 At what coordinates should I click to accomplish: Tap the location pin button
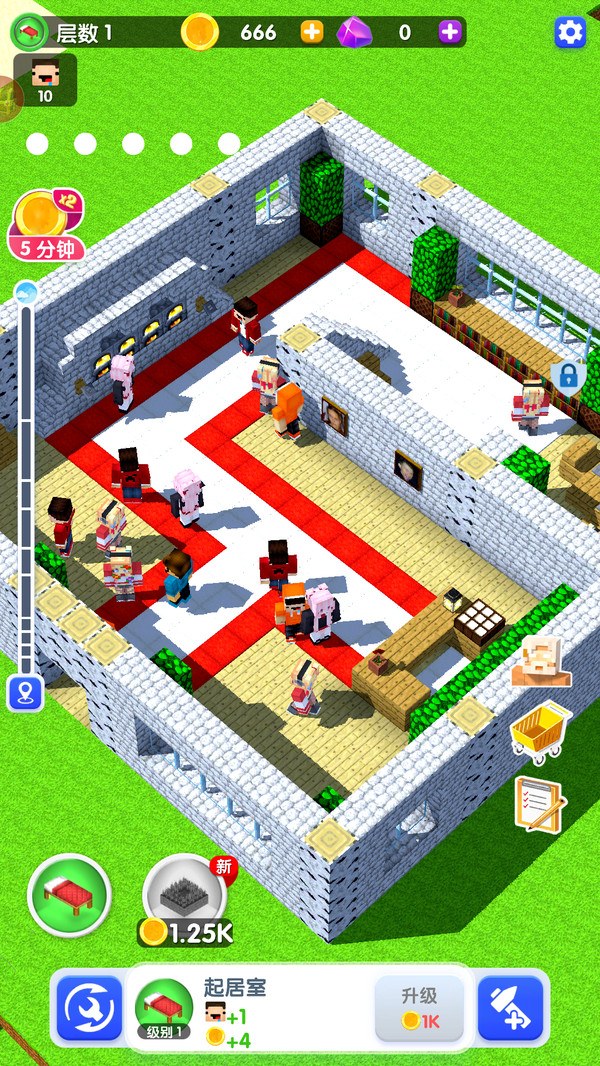pos(25,693)
